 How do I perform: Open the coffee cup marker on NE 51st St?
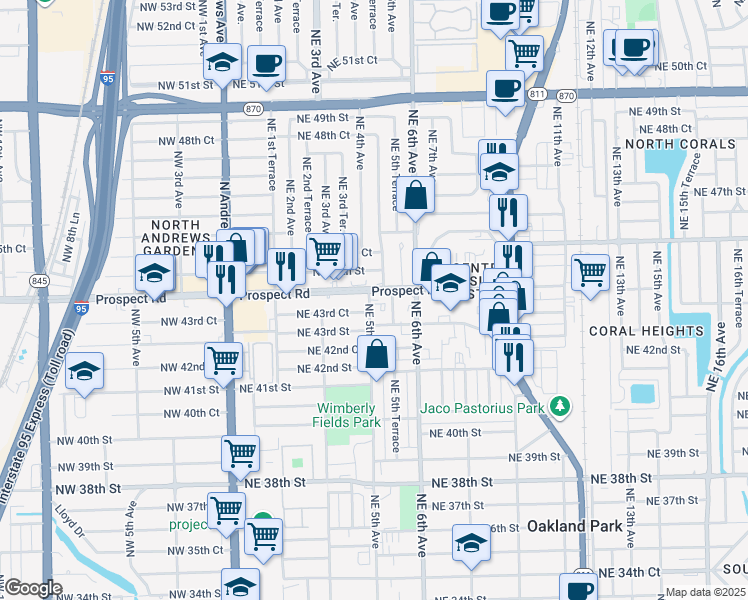(x=266, y=63)
